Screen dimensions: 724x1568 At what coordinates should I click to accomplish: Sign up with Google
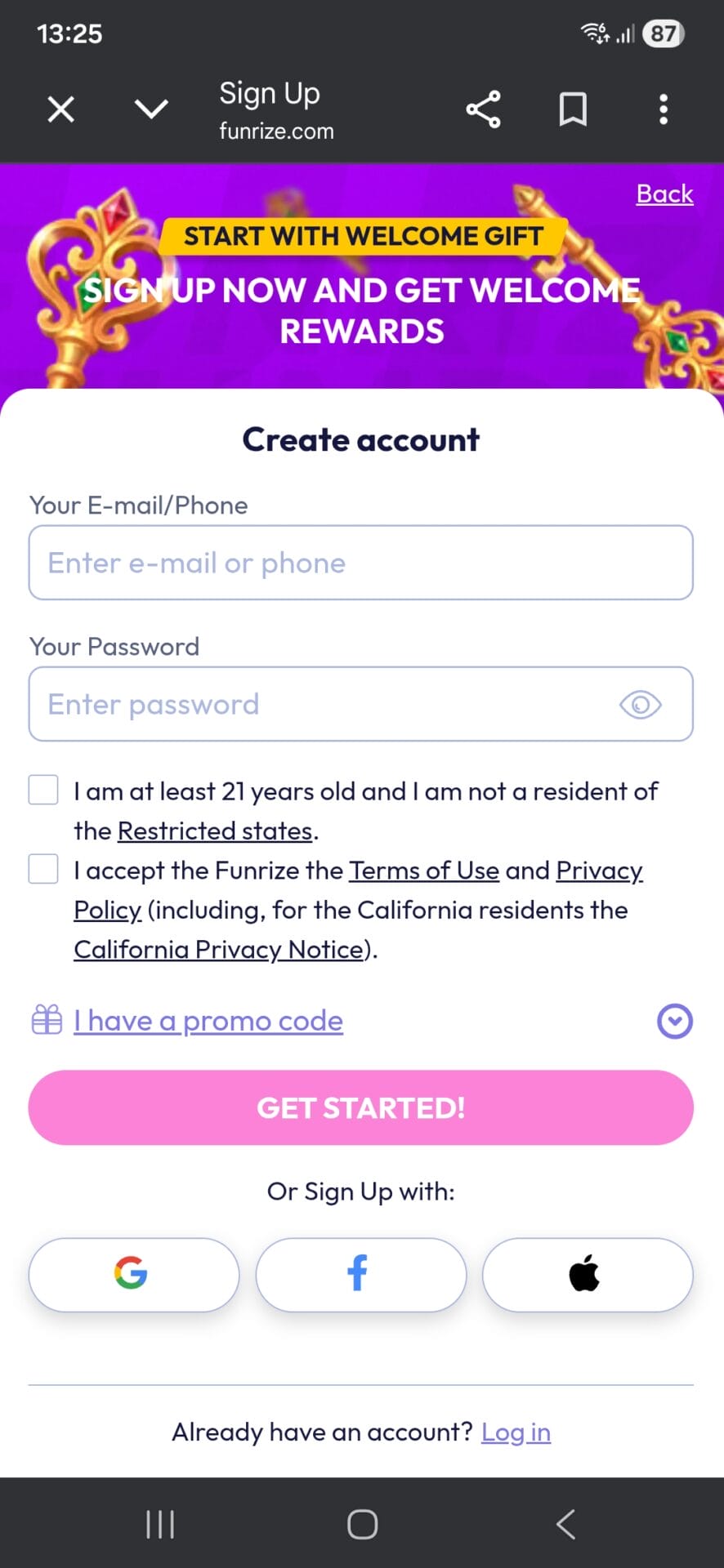tap(134, 1274)
